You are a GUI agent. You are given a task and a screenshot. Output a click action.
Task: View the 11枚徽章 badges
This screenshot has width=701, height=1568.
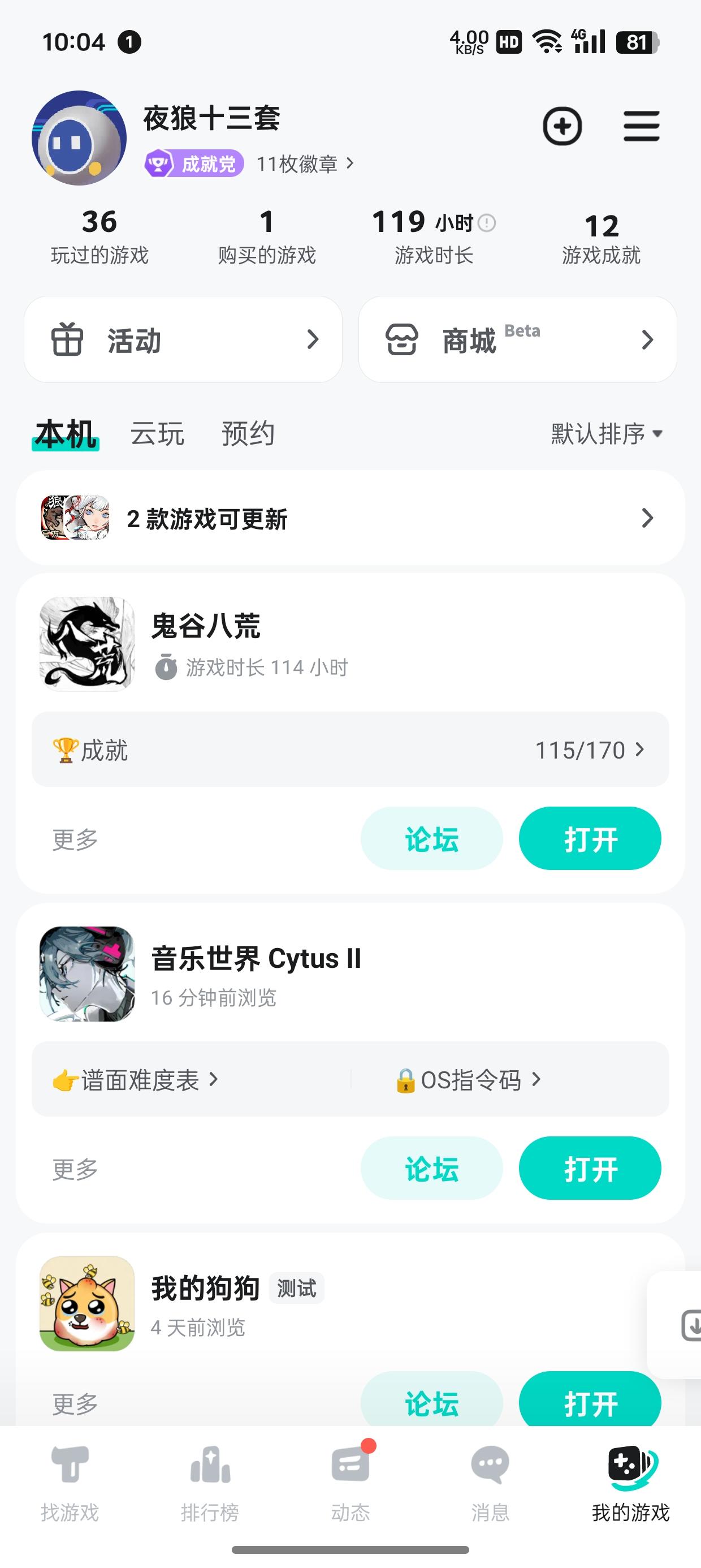[304, 163]
